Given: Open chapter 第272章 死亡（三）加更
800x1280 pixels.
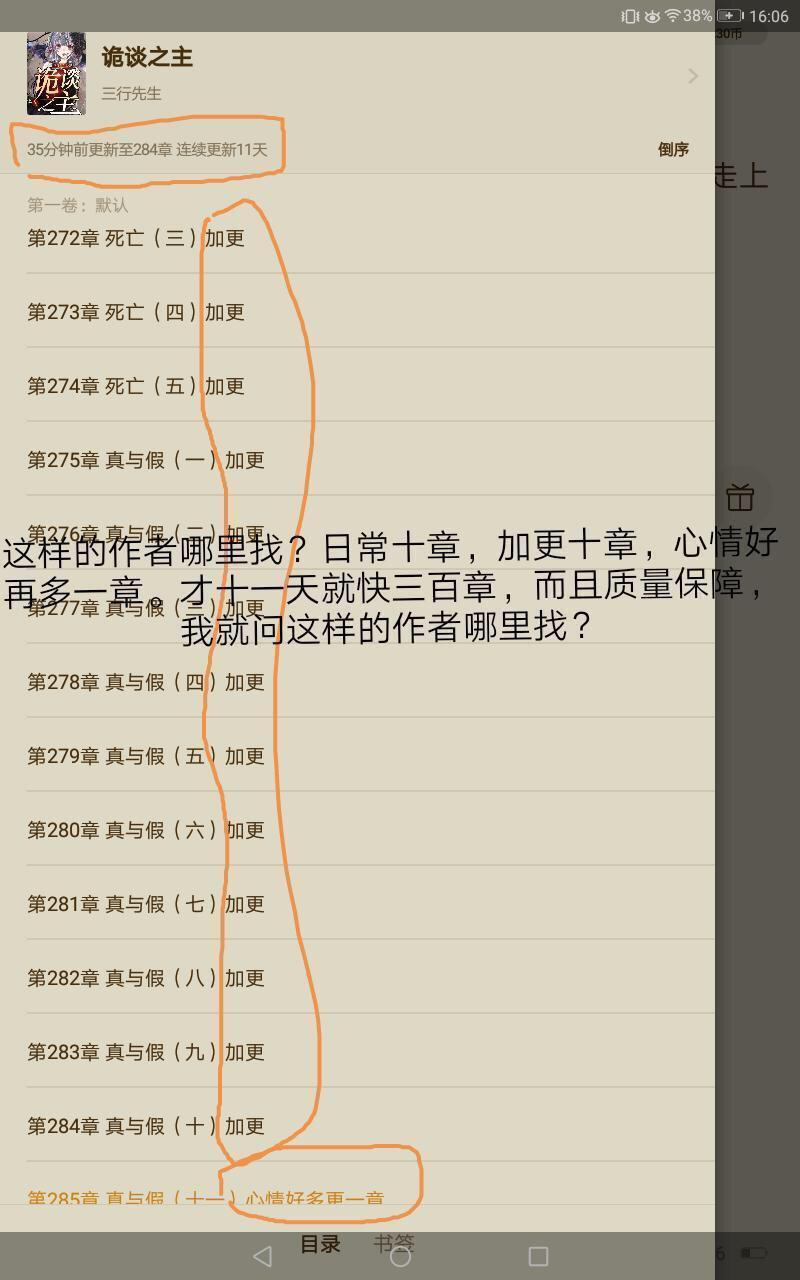Looking at the screenshot, I should pyautogui.click(x=136, y=238).
